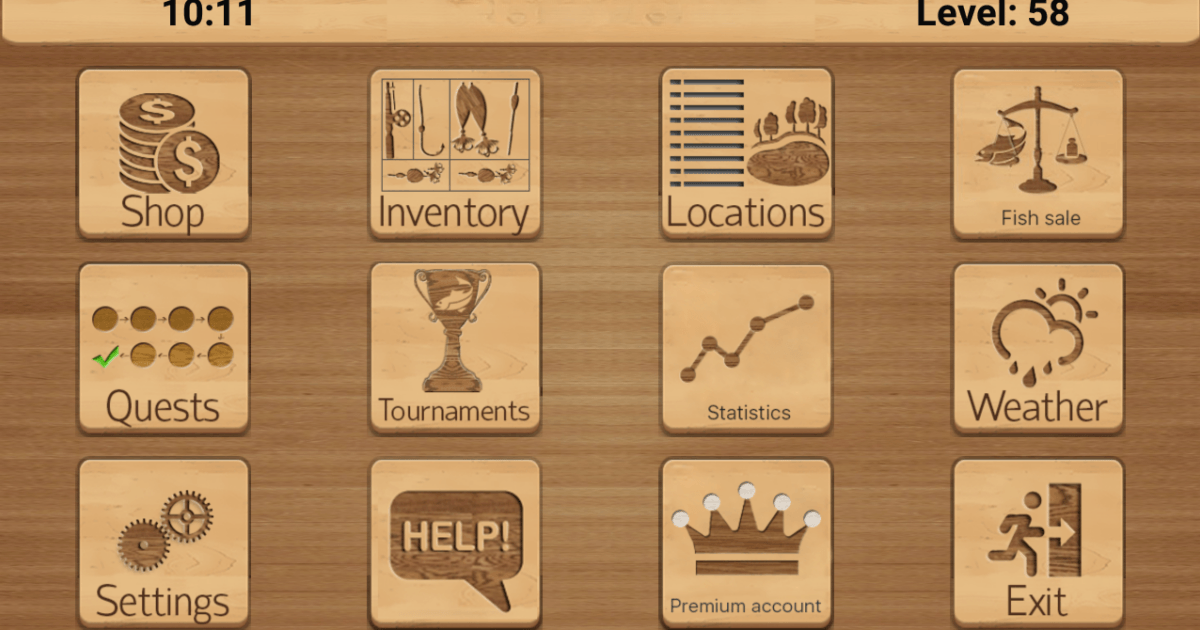Screen dimensions: 1200x630
Task: Exit the game
Action: pyautogui.click(x=1038, y=543)
